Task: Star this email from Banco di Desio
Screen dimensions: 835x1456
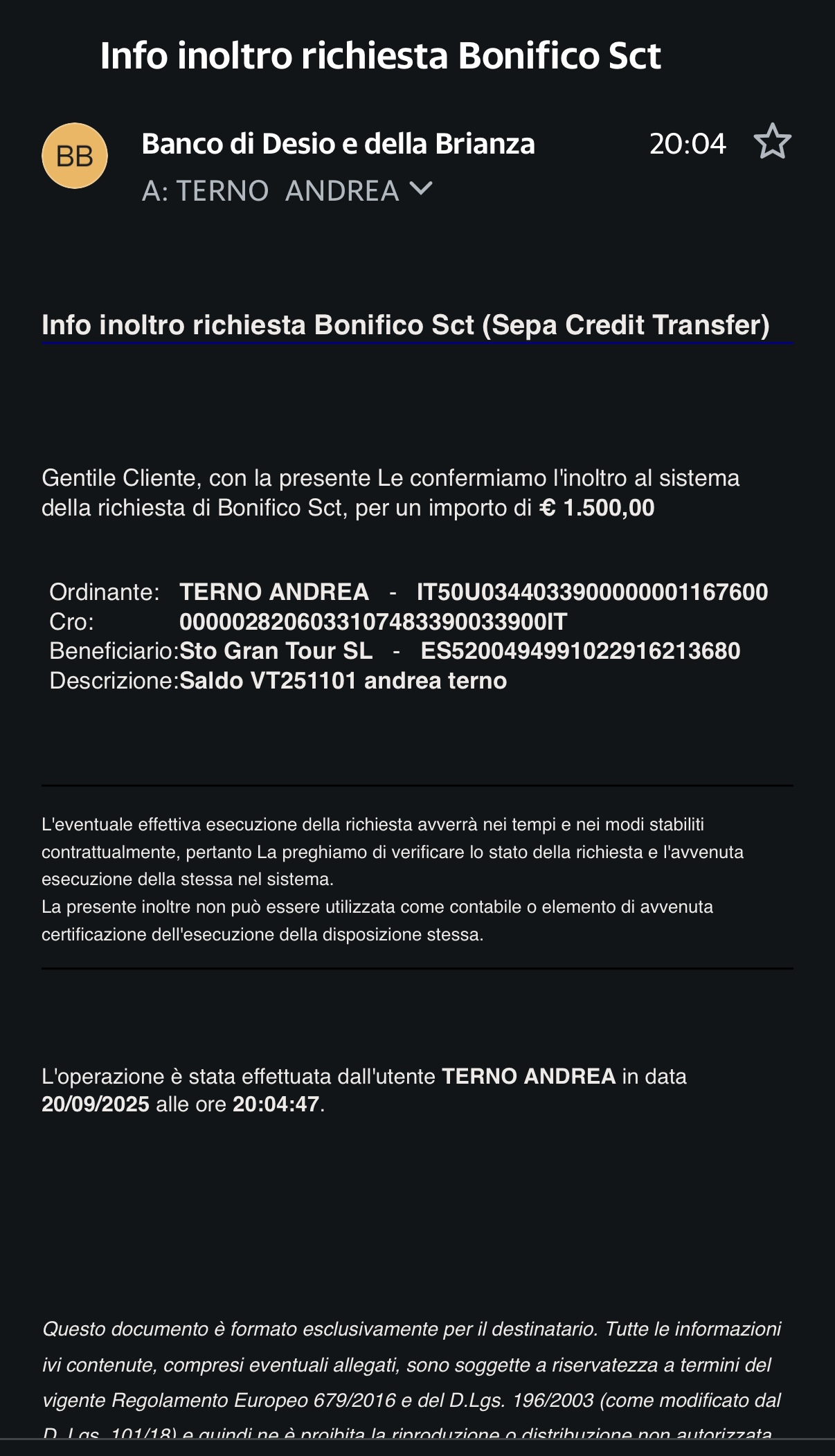Action: [772, 142]
